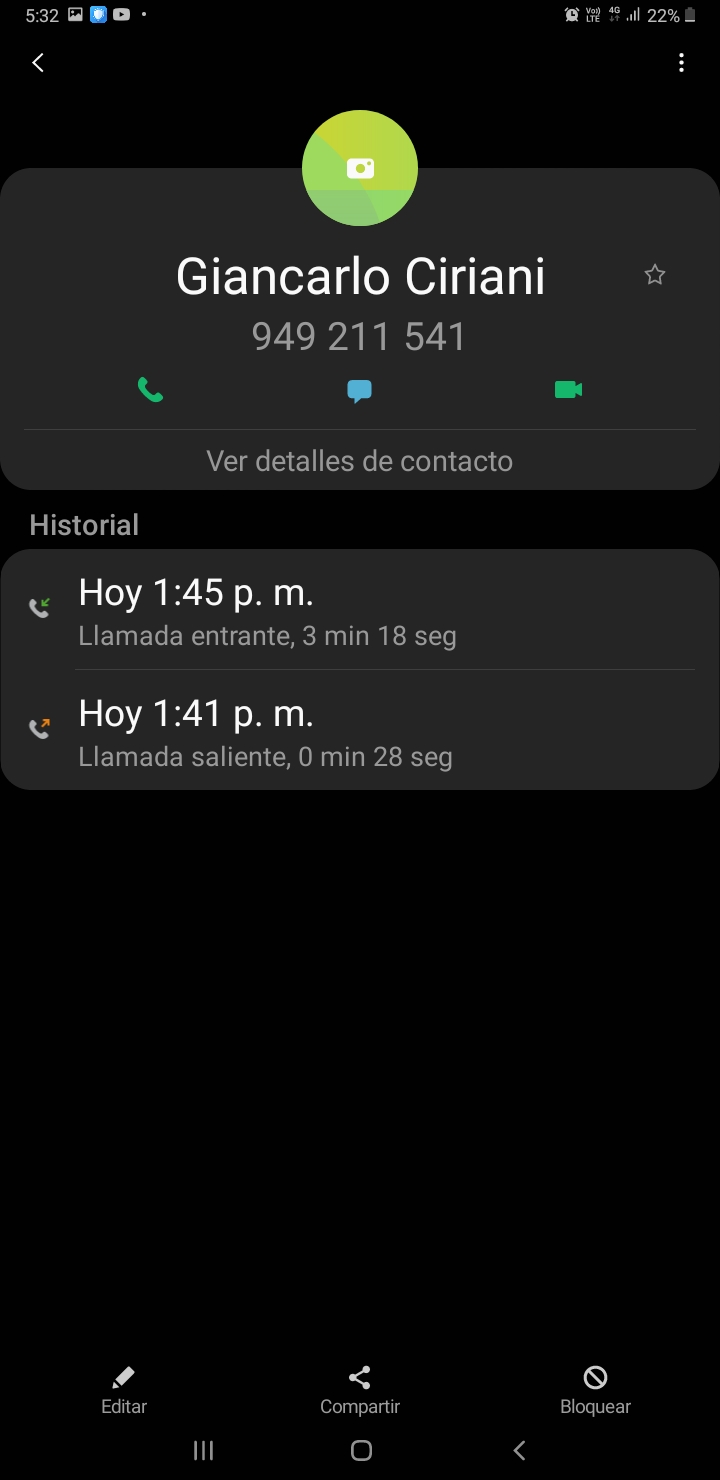Go back using the top-left arrow

coord(38,63)
